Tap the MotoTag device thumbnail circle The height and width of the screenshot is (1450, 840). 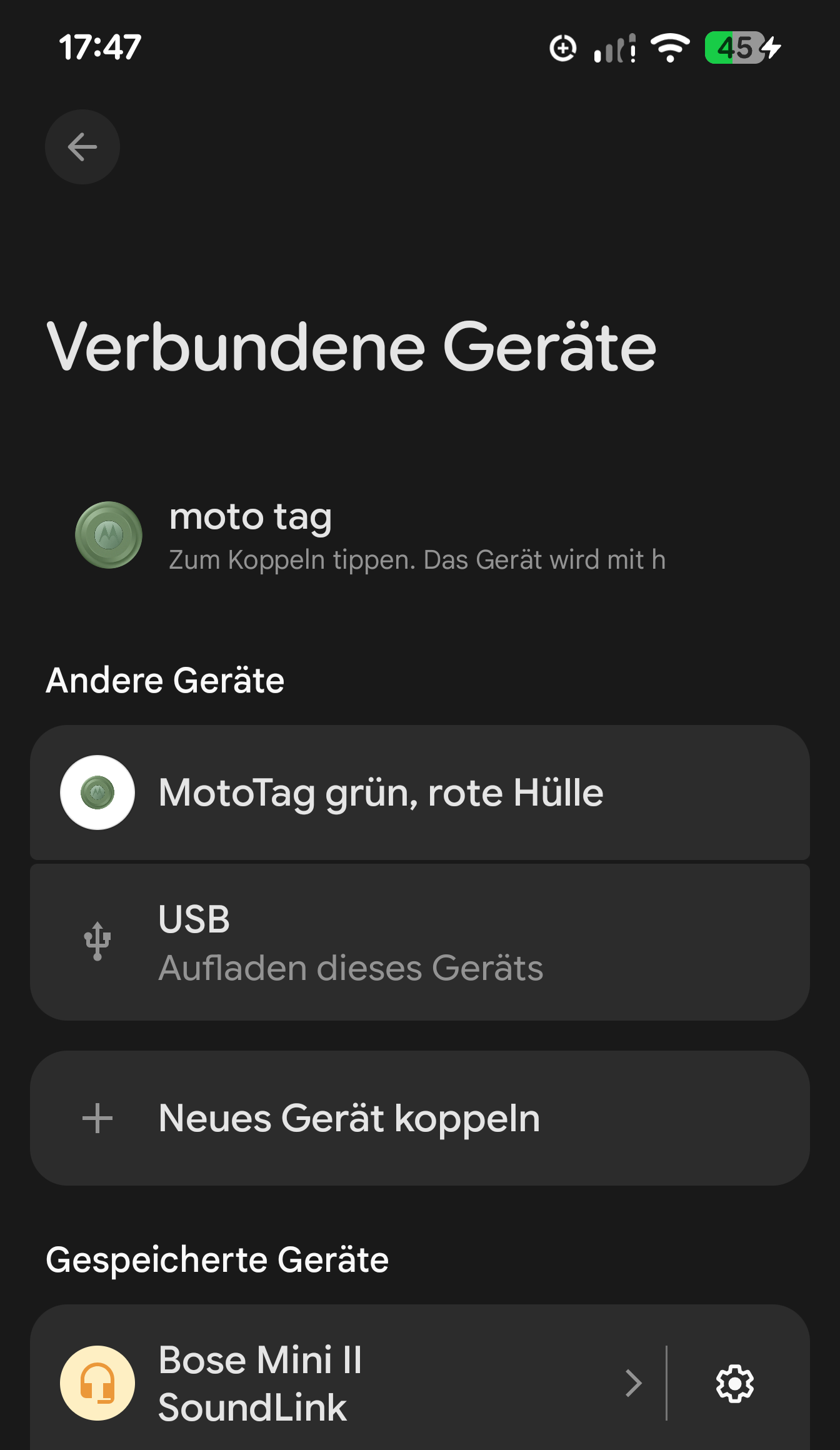tap(97, 792)
